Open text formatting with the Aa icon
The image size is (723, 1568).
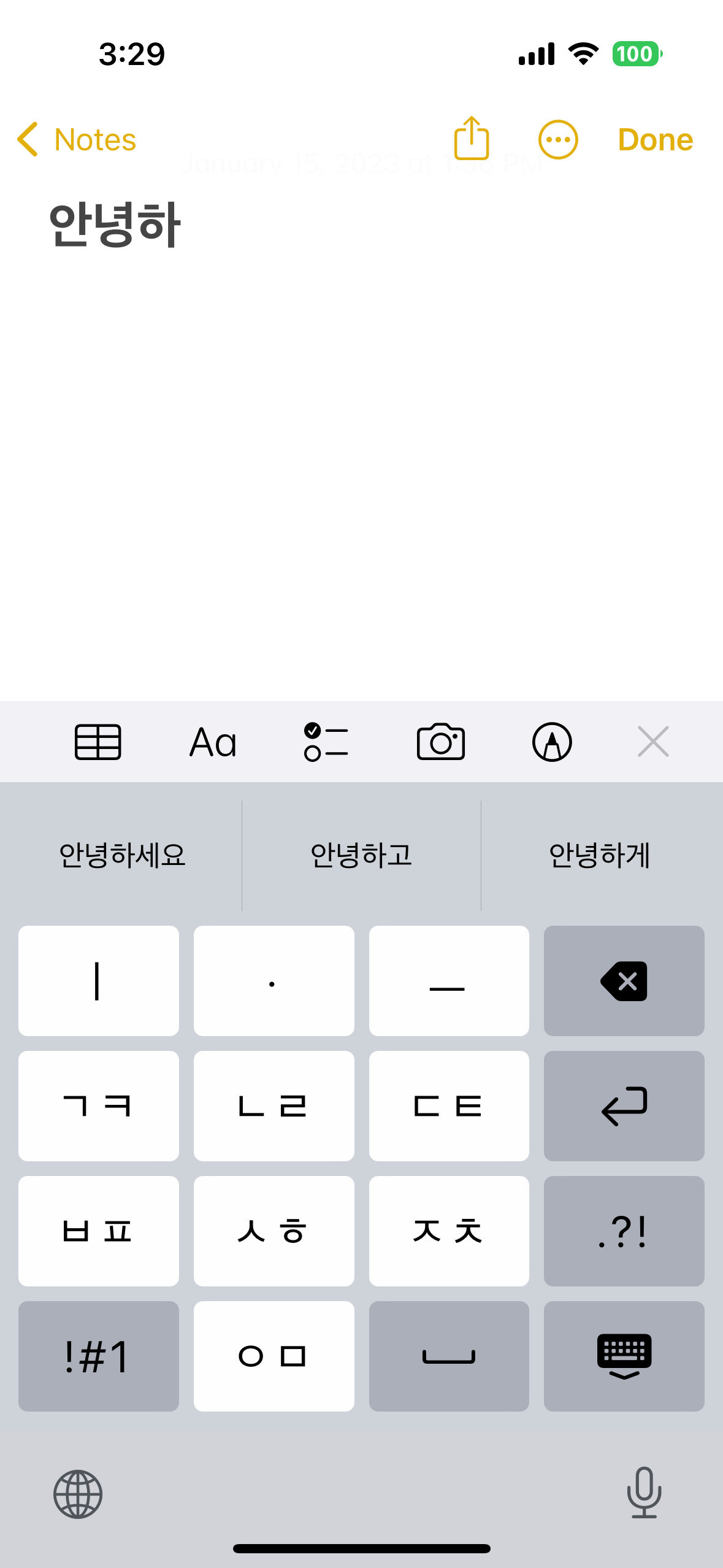point(212,742)
